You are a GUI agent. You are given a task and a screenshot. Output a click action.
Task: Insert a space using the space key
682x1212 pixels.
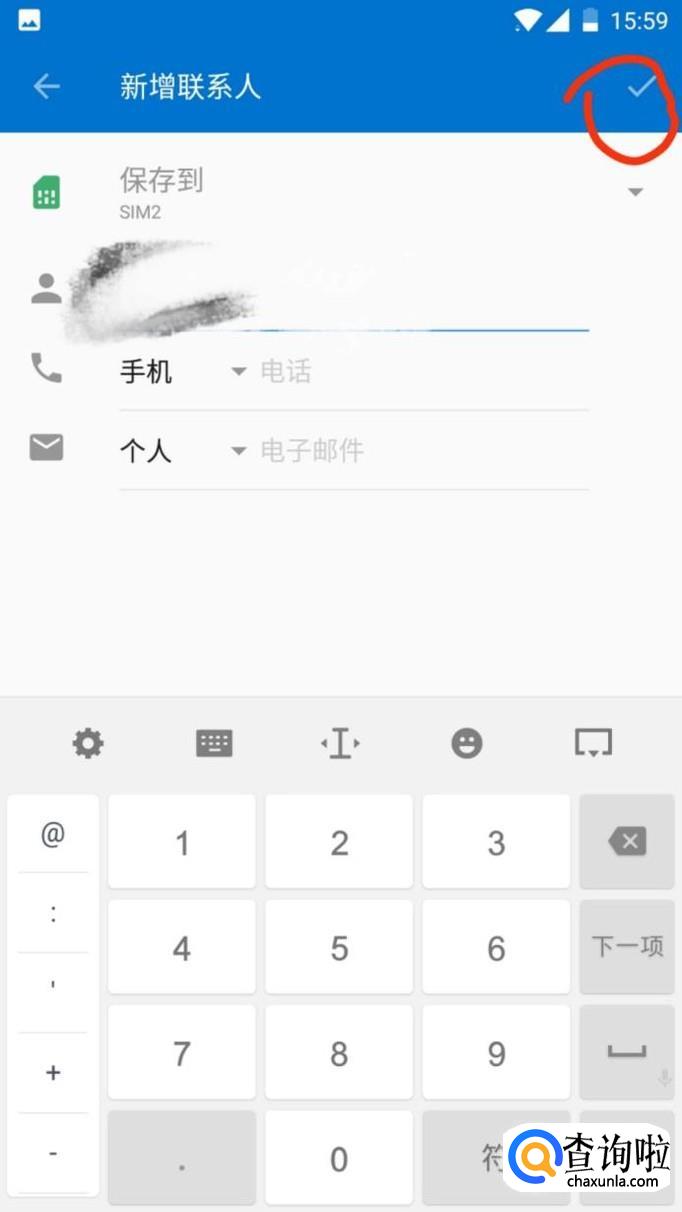click(x=627, y=1052)
